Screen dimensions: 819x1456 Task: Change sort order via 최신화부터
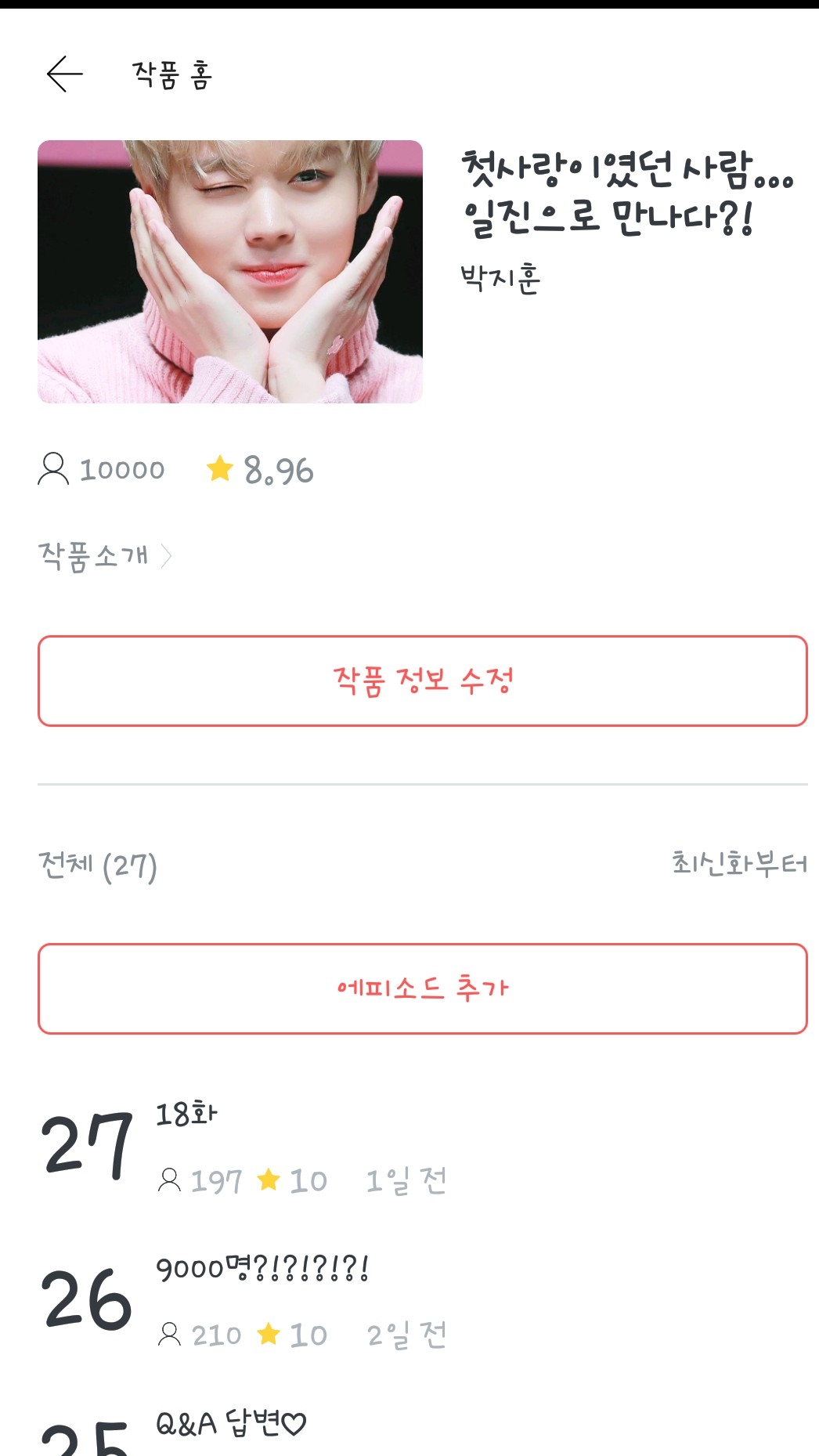click(738, 864)
